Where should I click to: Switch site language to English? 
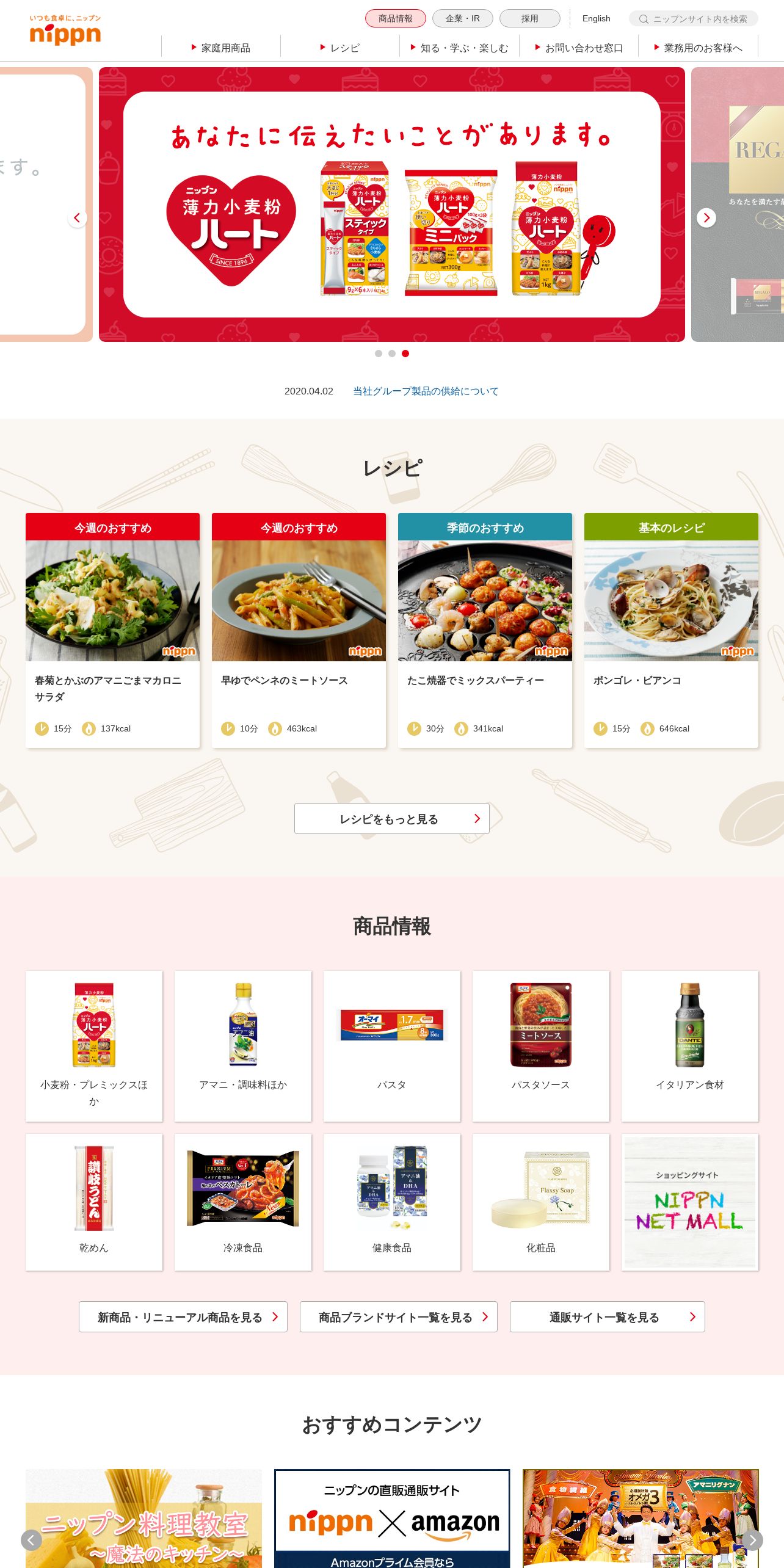(596, 18)
